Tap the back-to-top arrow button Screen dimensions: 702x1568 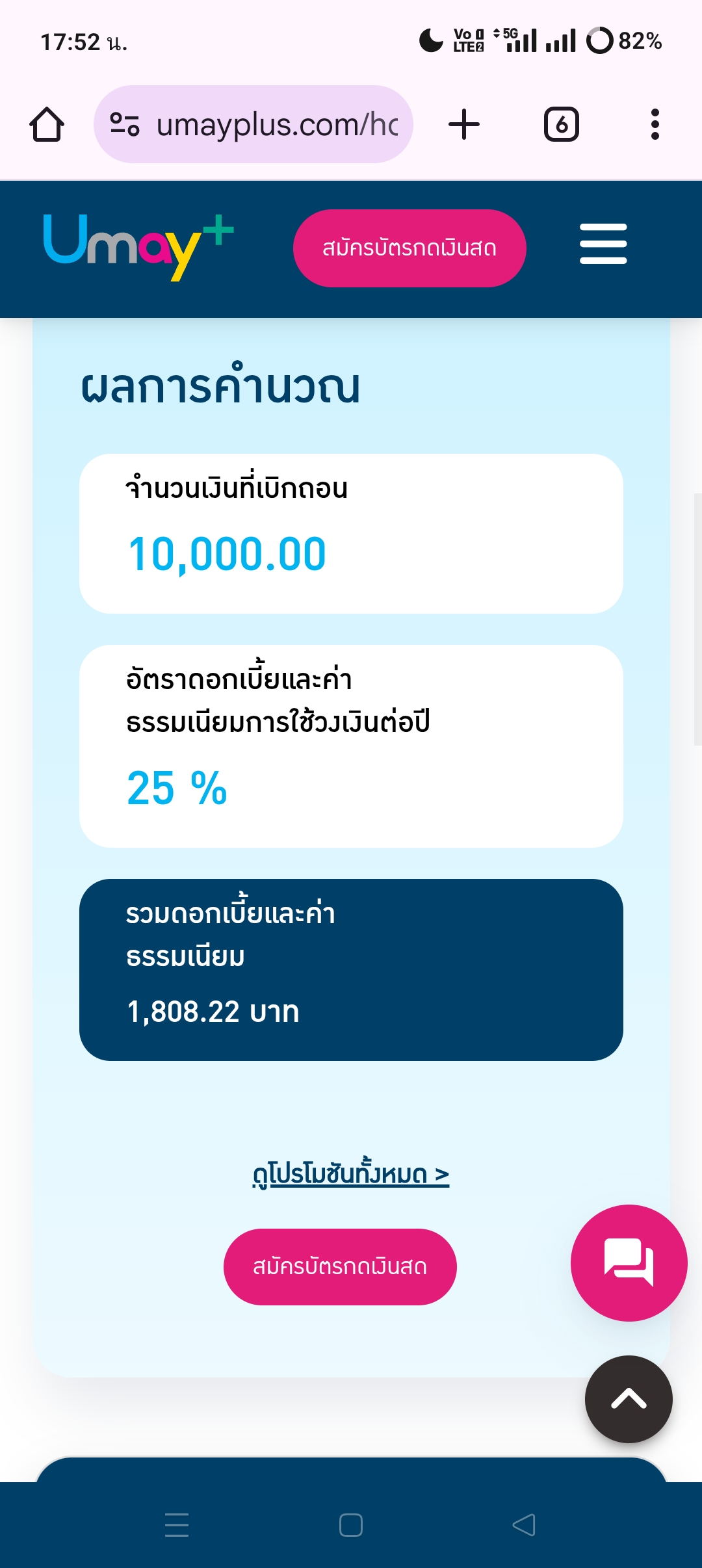tap(629, 1399)
